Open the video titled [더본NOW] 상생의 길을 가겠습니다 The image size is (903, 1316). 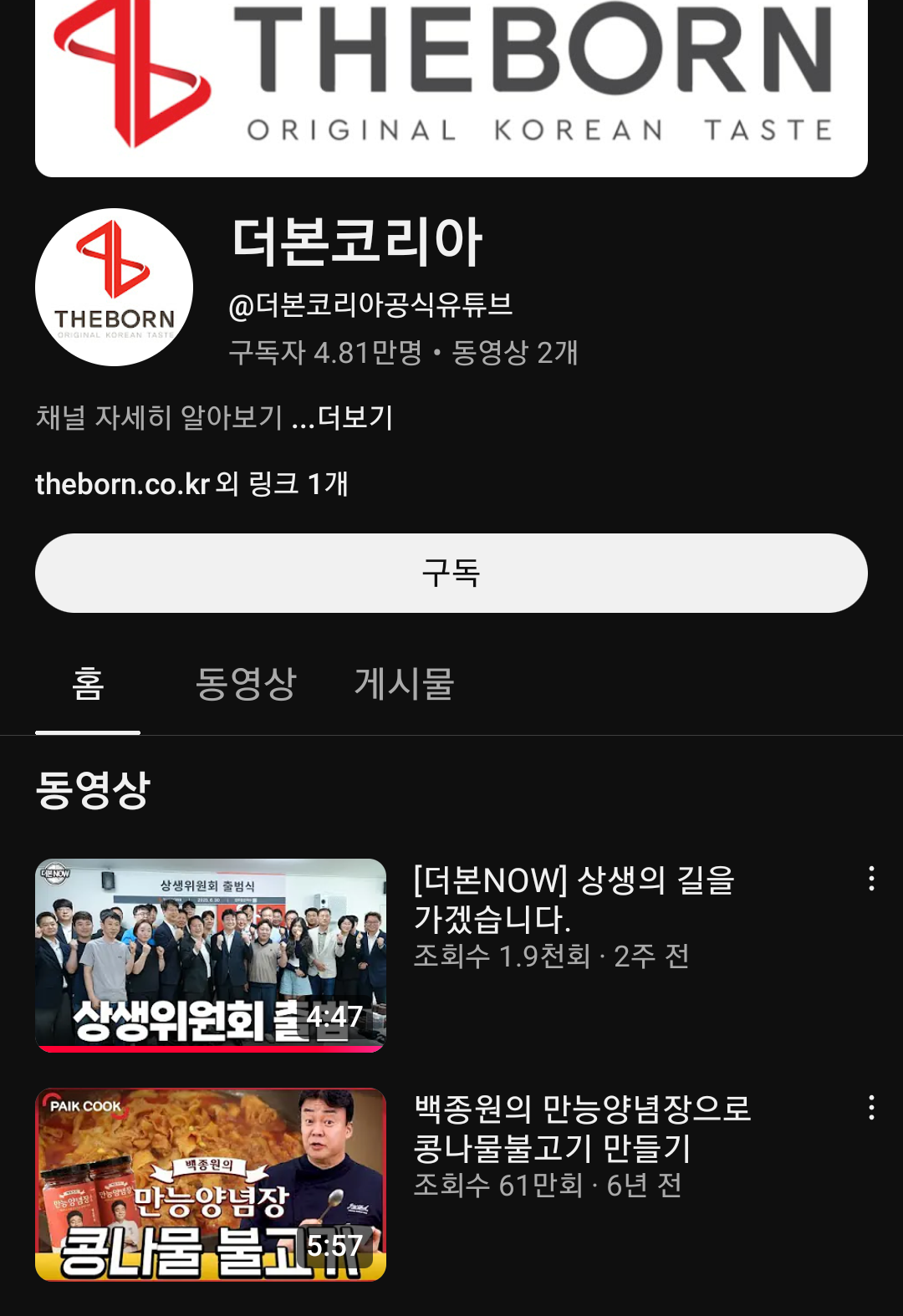[574, 899]
